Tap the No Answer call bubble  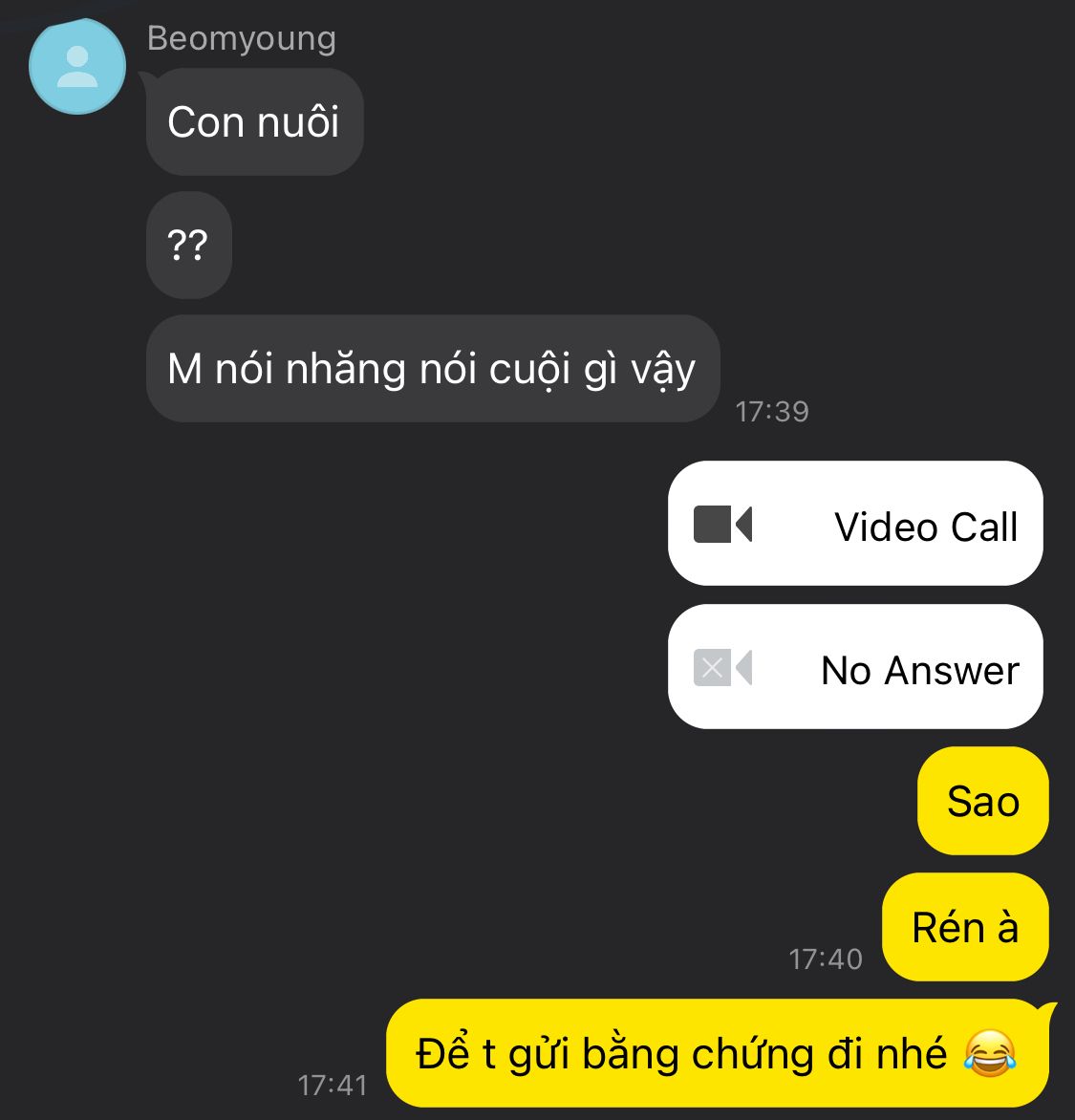[854, 667]
